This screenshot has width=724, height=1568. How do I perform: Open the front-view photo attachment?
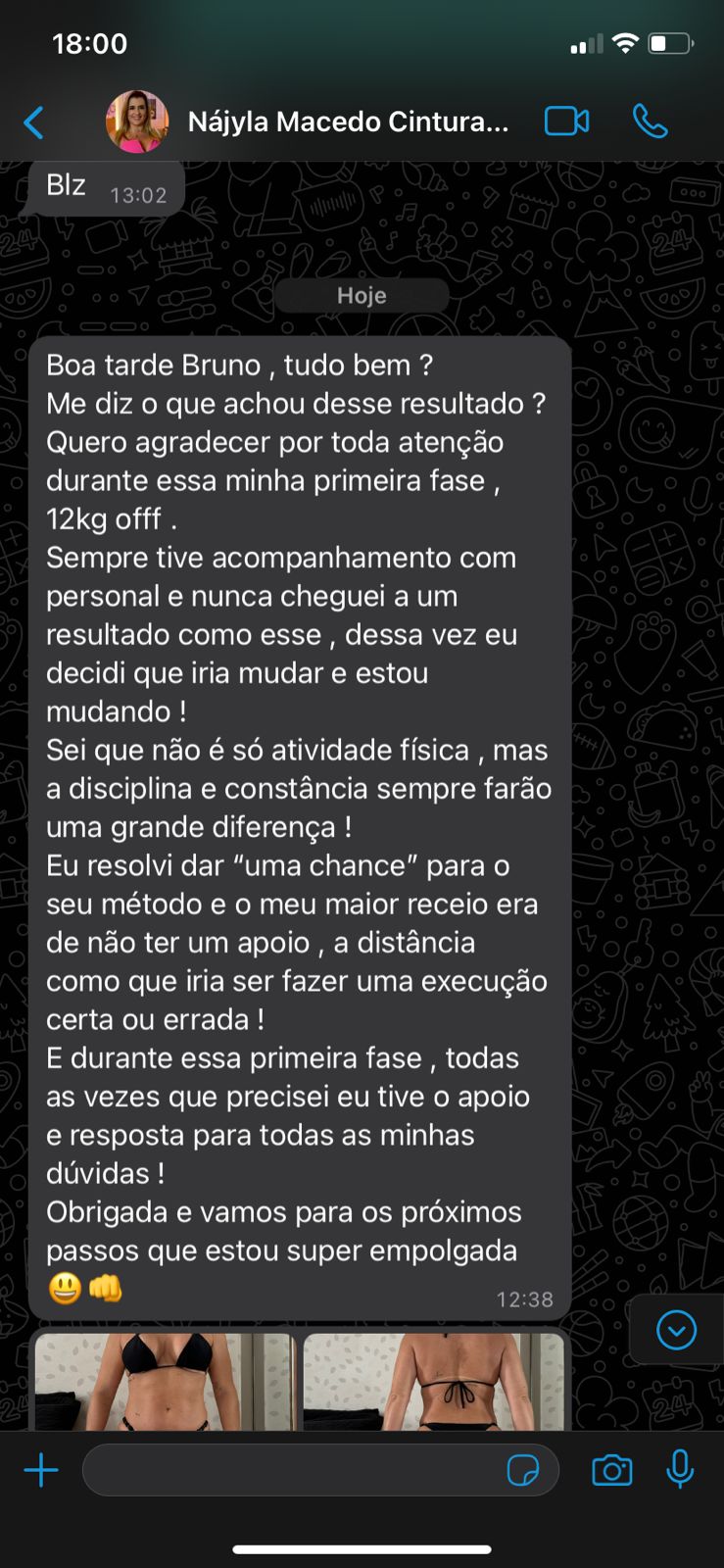[165, 1380]
